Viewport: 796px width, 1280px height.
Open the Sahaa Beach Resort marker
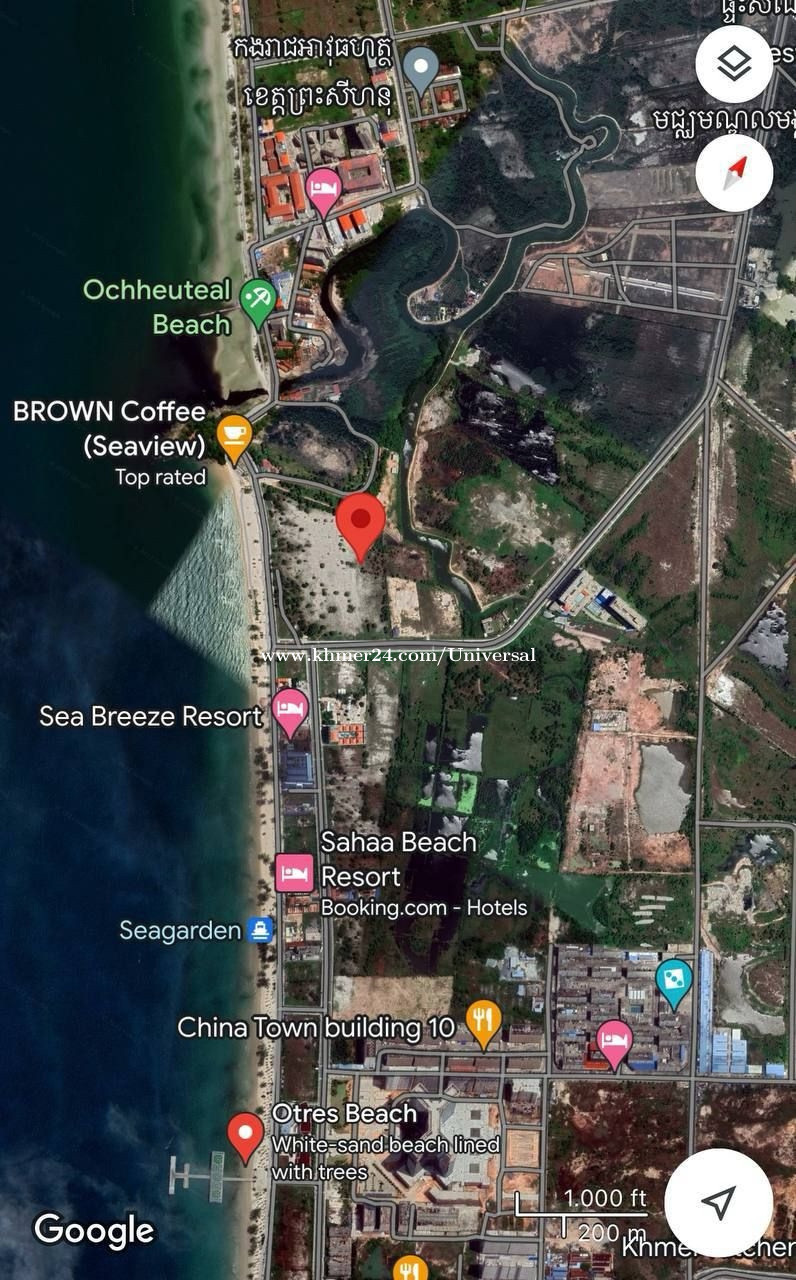(294, 873)
